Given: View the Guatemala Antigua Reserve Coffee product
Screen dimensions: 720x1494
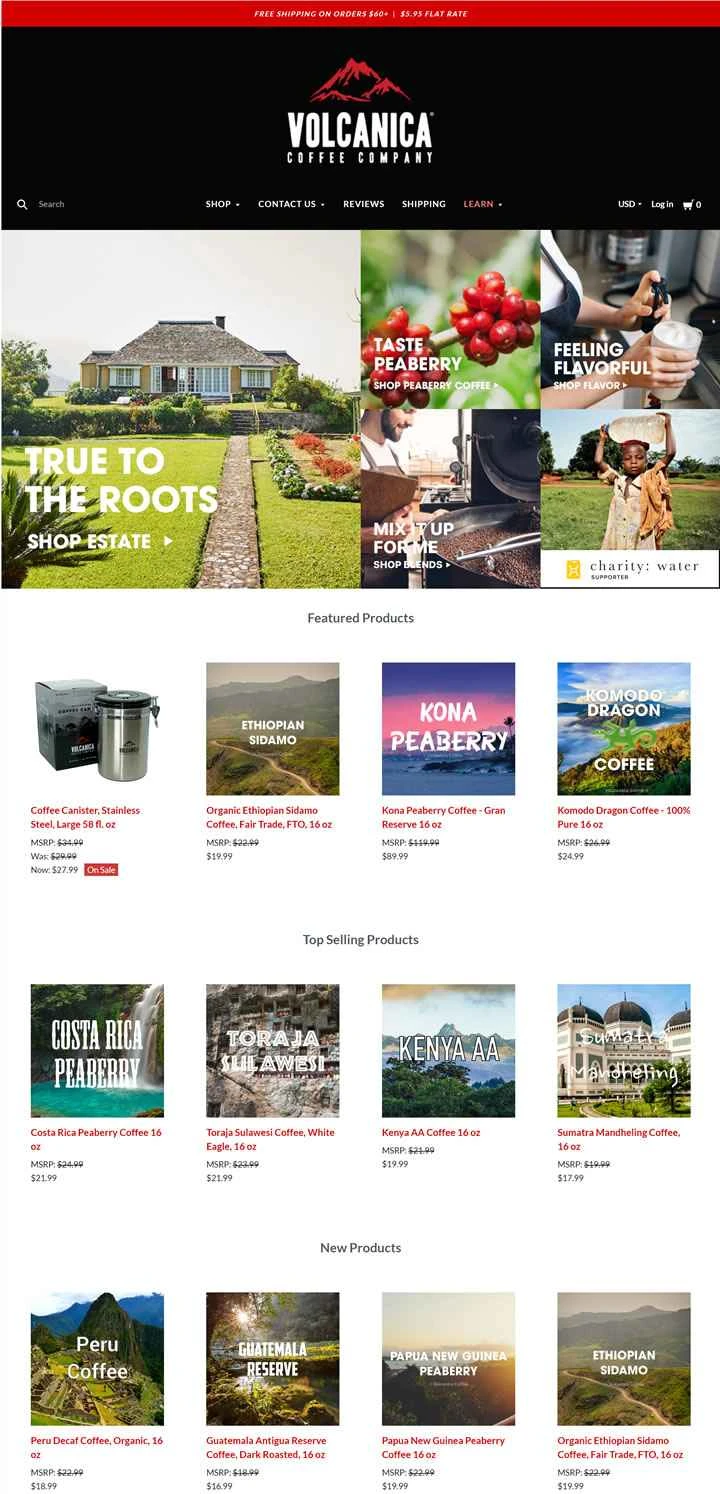Looking at the screenshot, I should tap(272, 1358).
